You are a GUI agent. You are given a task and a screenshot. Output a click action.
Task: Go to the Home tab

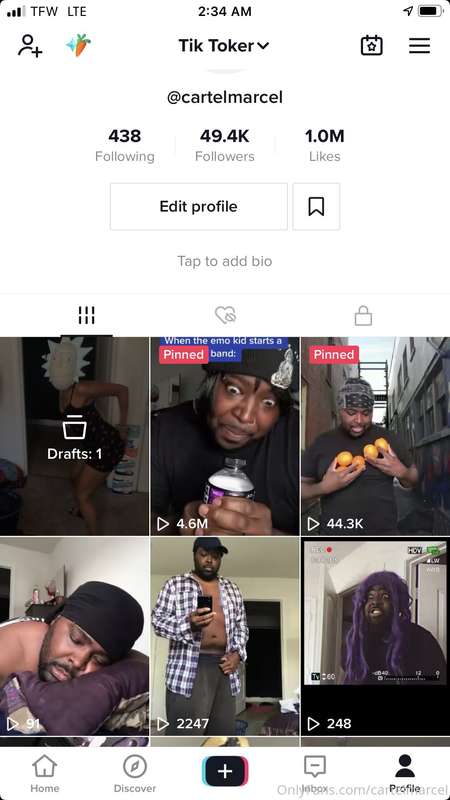(x=45, y=774)
